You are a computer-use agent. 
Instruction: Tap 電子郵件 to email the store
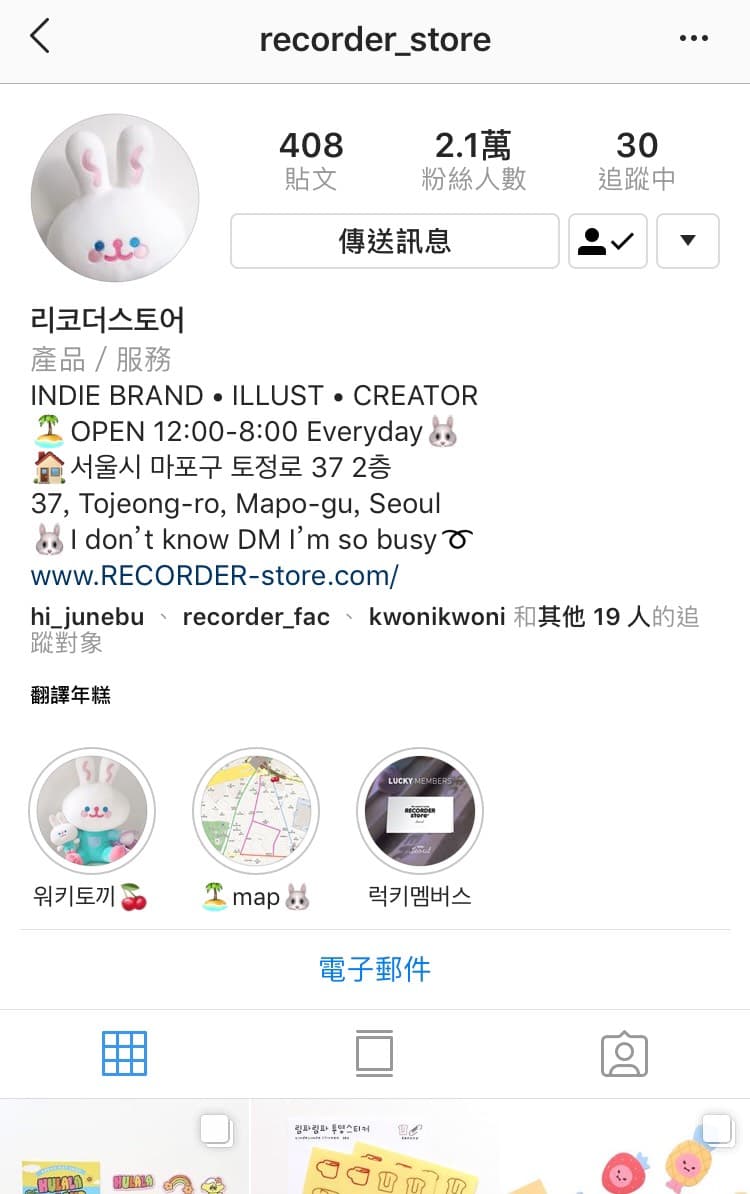[x=375, y=969]
